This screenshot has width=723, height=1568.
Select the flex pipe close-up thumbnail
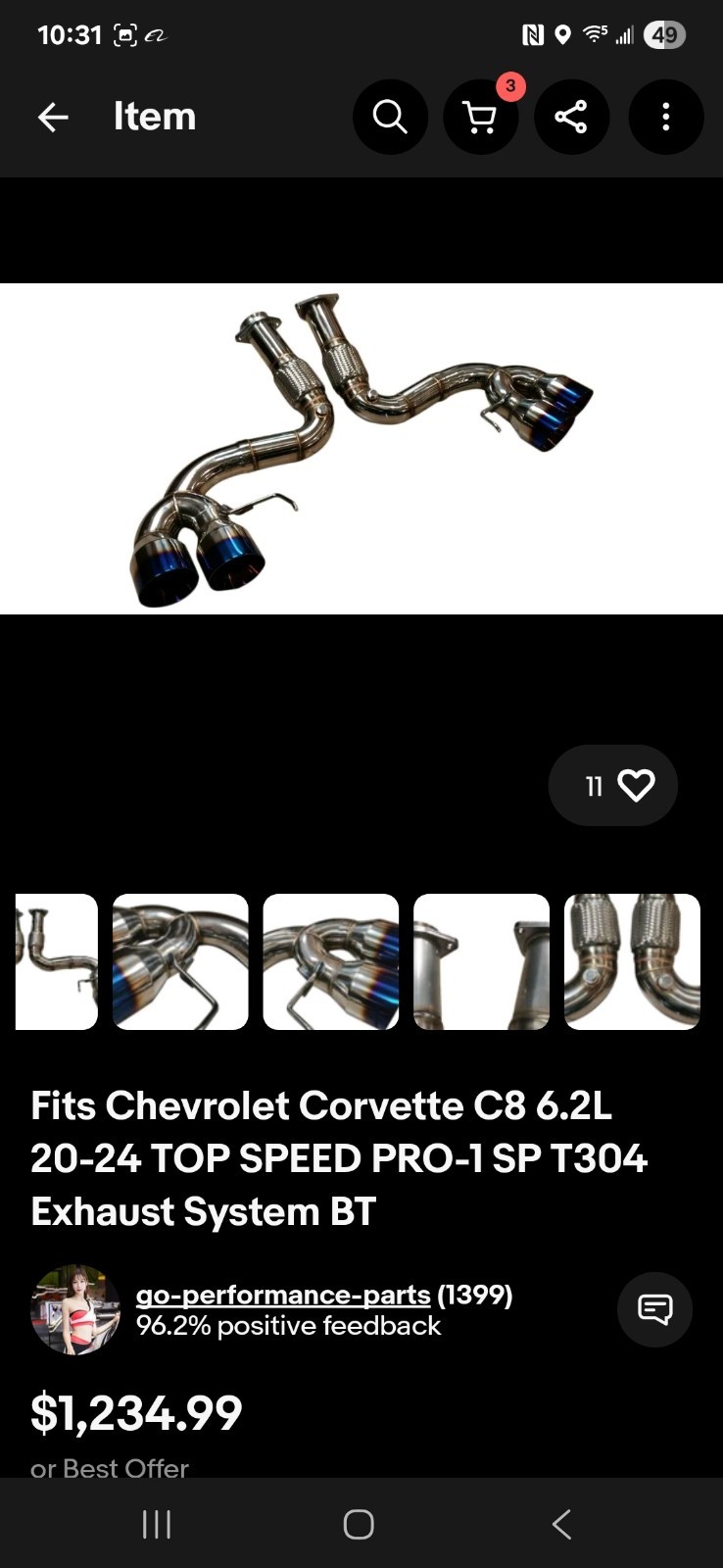(x=632, y=961)
